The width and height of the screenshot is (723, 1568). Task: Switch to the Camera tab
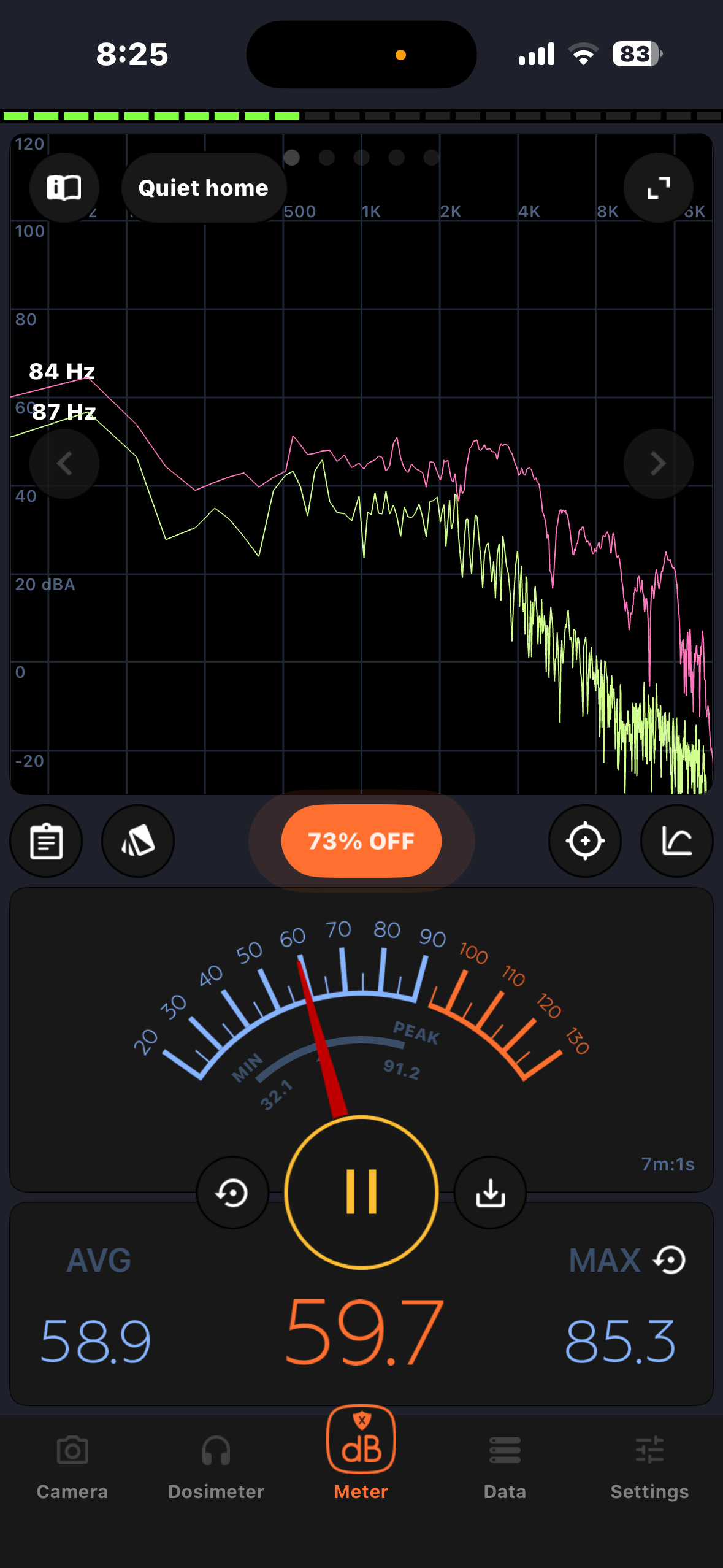(72, 1467)
